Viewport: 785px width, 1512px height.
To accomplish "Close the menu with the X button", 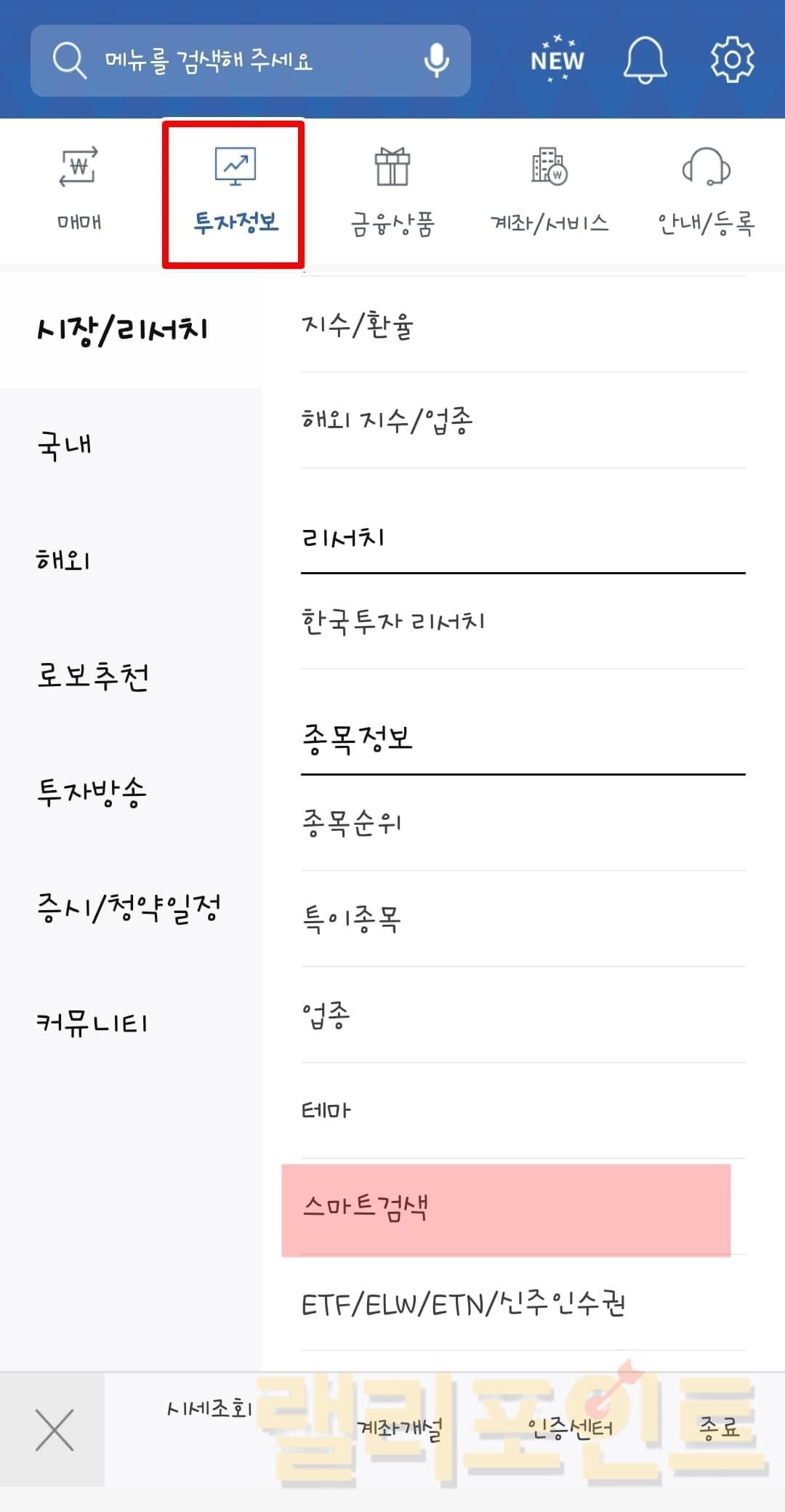I will tap(54, 1430).
